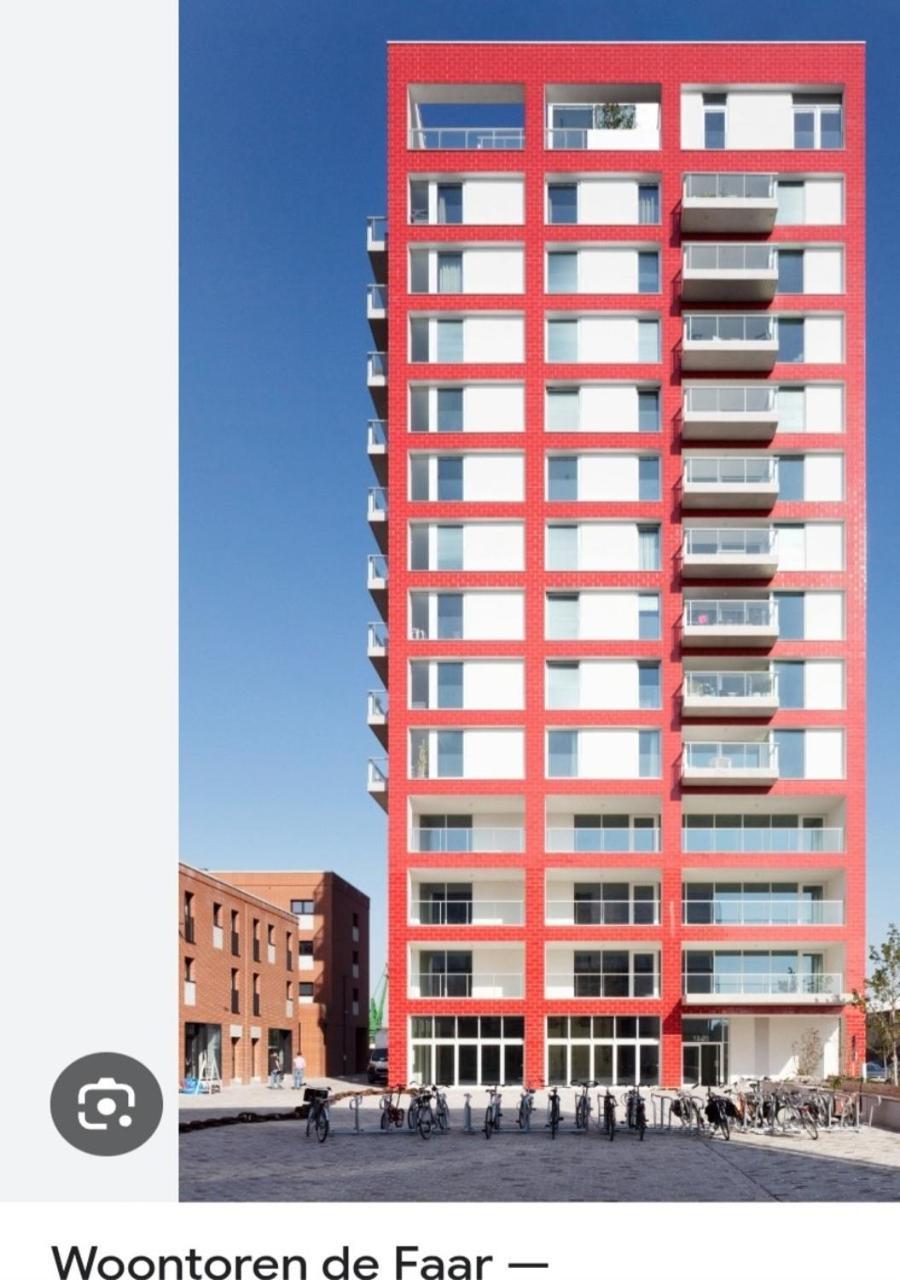
Task: Search this image with Google Lens
Action: pos(106,1104)
